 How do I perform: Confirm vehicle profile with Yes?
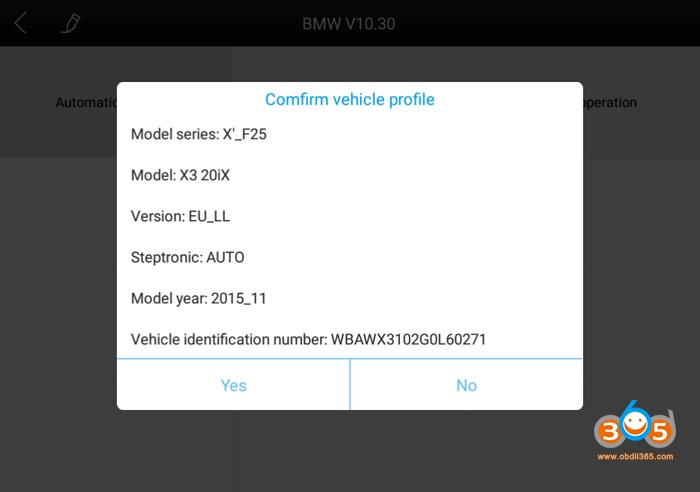pyautogui.click(x=233, y=385)
